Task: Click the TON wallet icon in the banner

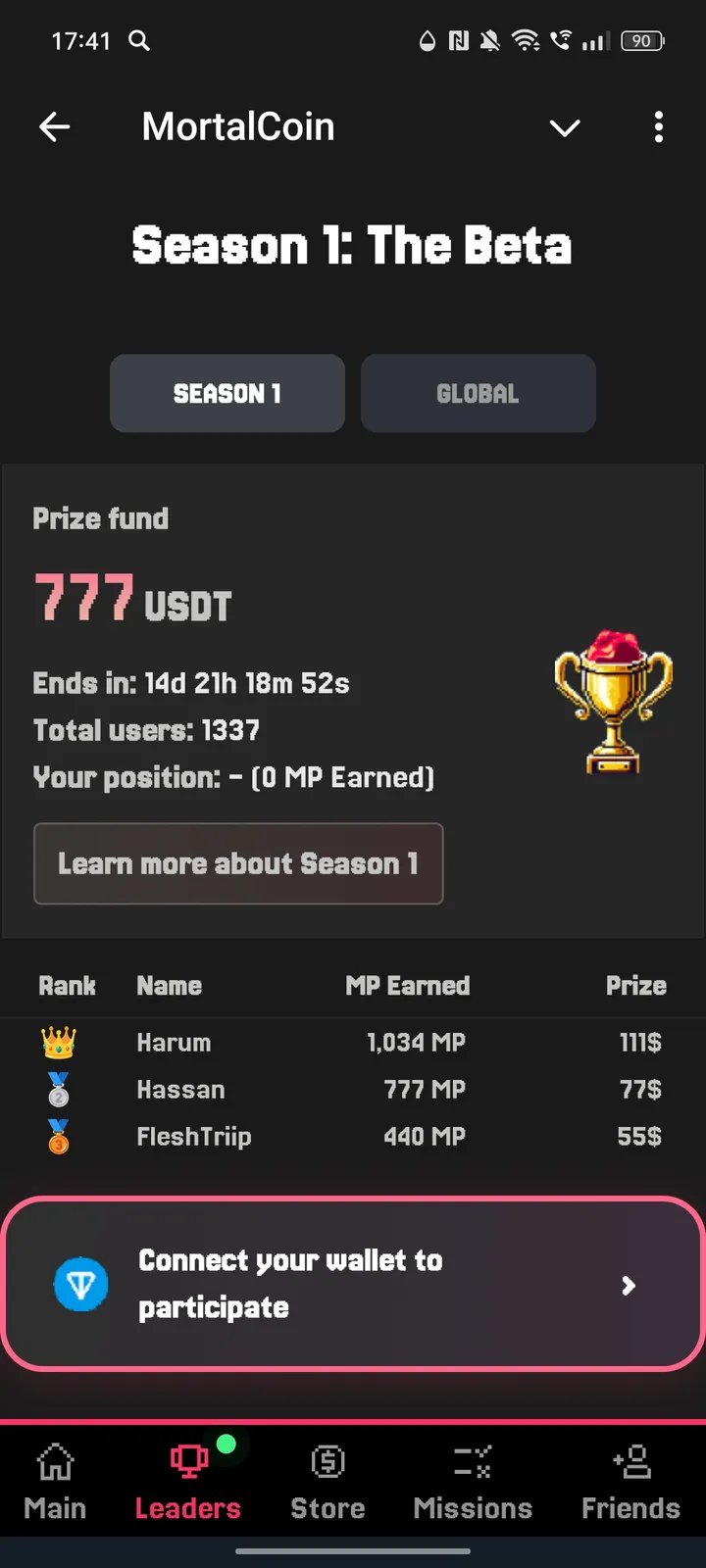Action: click(x=81, y=1285)
